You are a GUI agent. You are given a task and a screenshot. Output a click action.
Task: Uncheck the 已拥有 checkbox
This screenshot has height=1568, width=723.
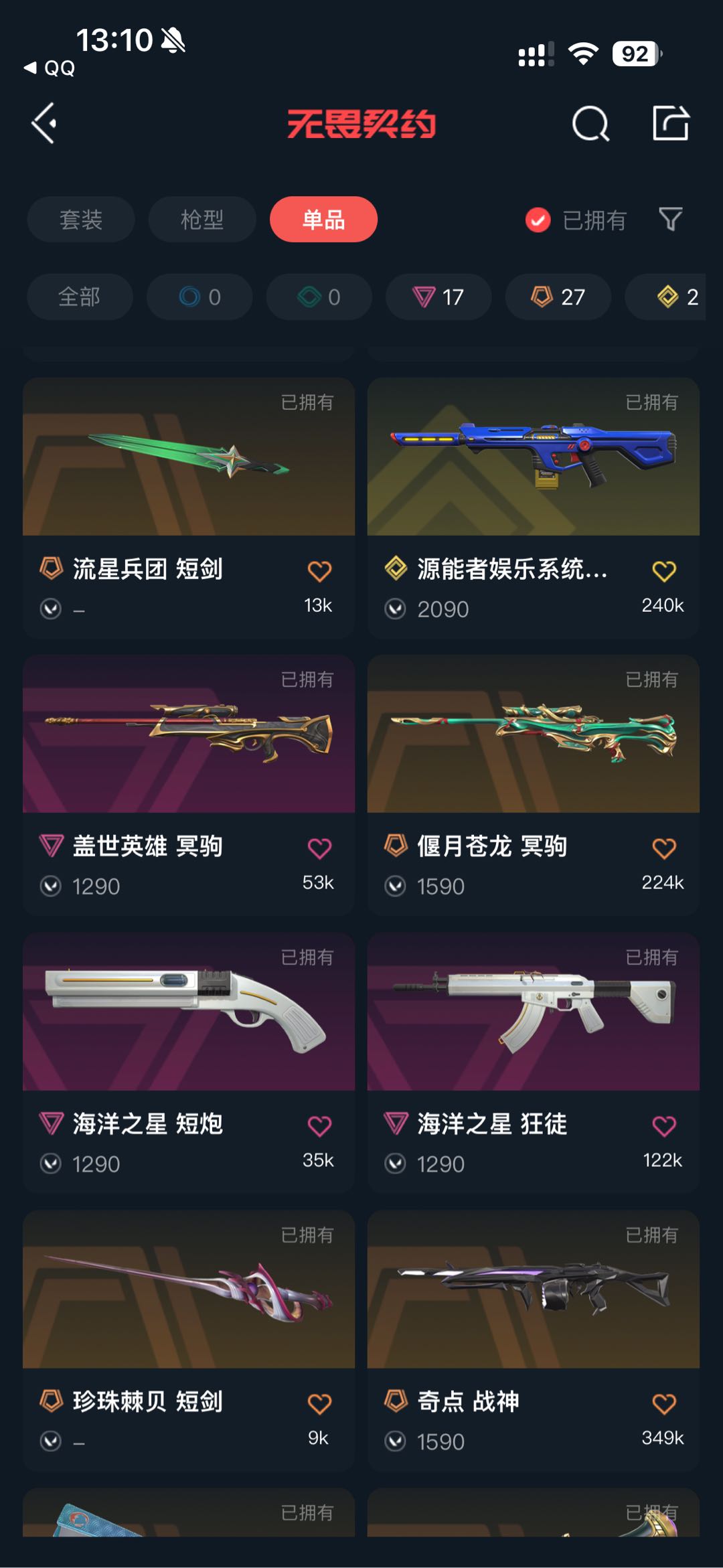(x=538, y=220)
